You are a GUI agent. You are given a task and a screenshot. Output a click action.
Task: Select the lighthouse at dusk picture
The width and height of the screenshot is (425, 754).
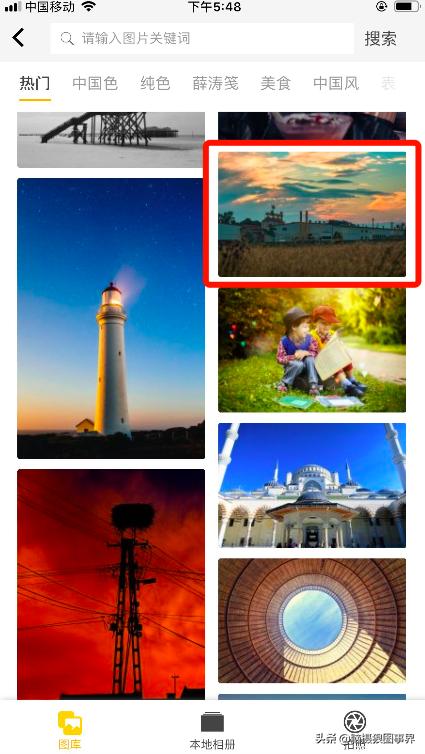111,318
